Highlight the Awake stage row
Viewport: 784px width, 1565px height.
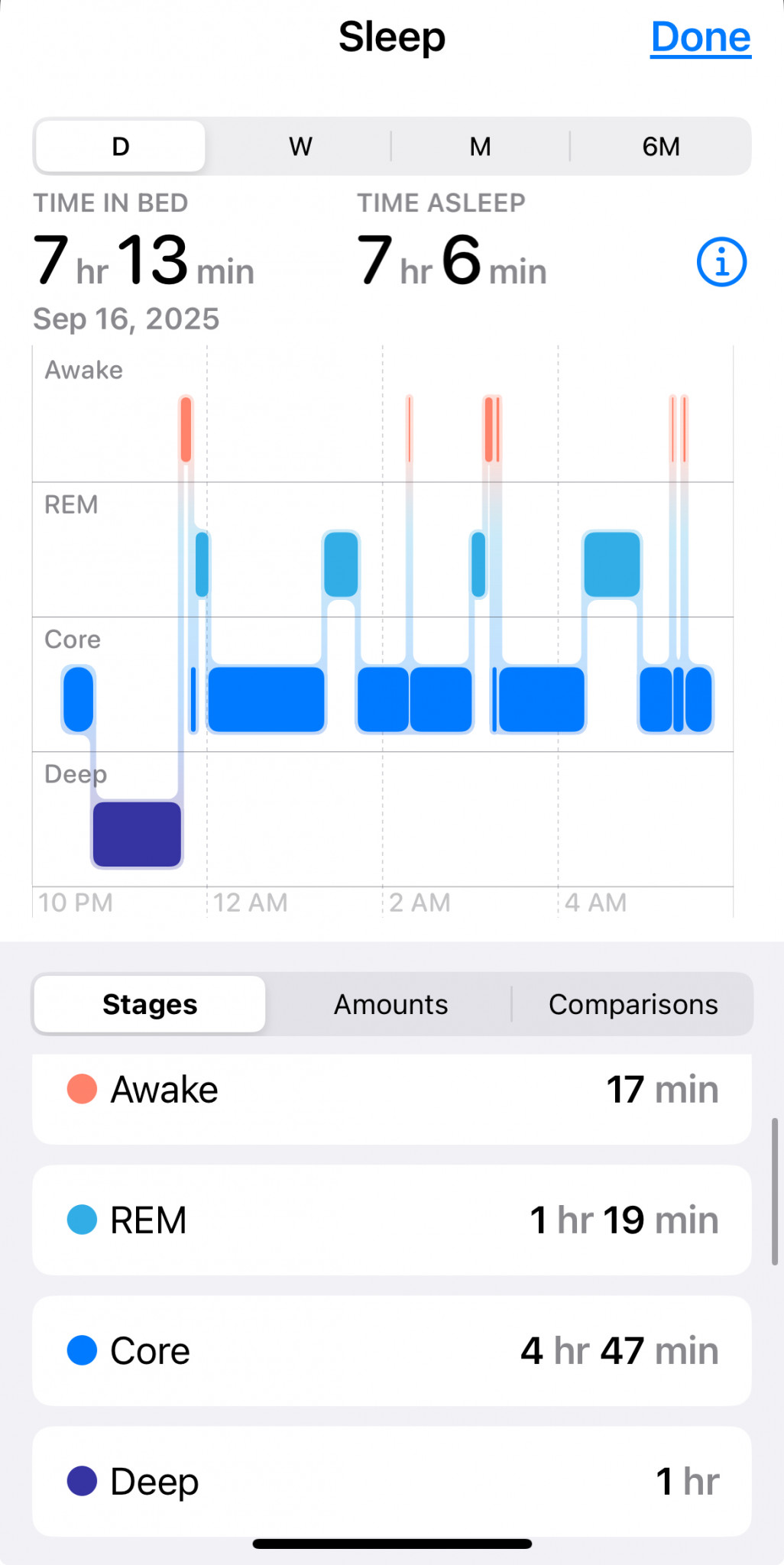391,1091
